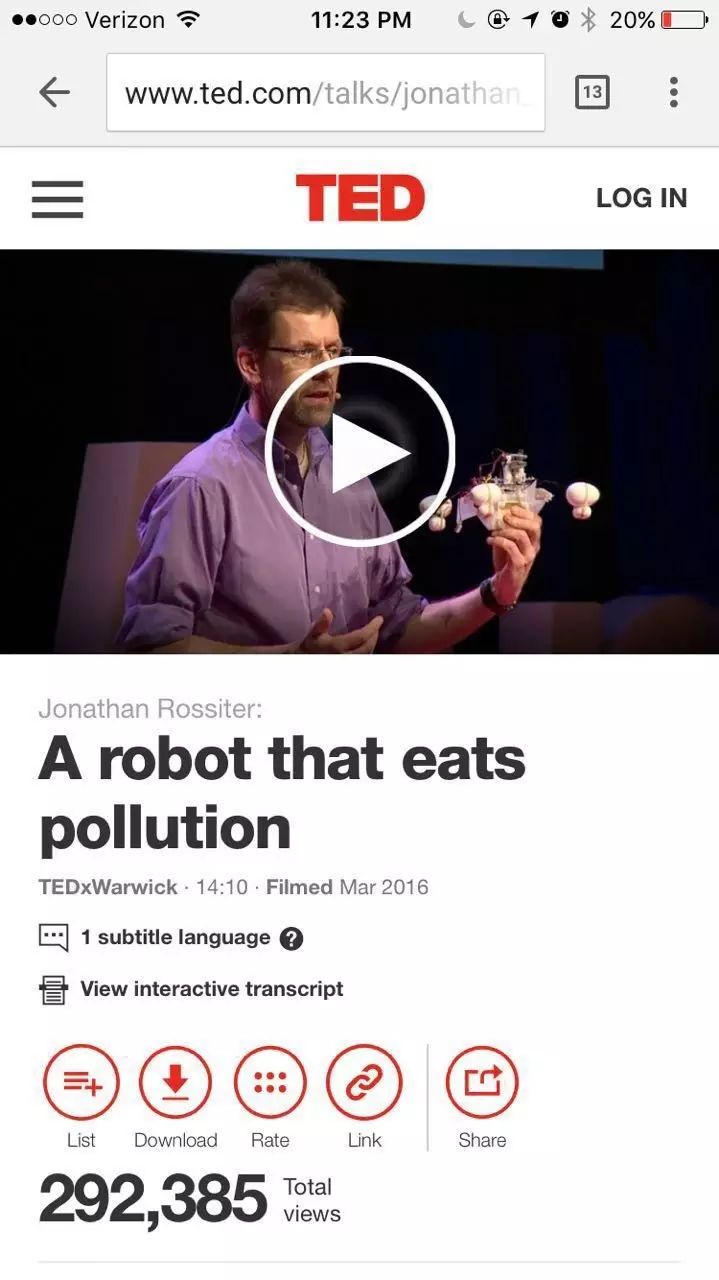This screenshot has height=1280, width=719.
Task: Download the talk
Action: (x=175, y=1082)
